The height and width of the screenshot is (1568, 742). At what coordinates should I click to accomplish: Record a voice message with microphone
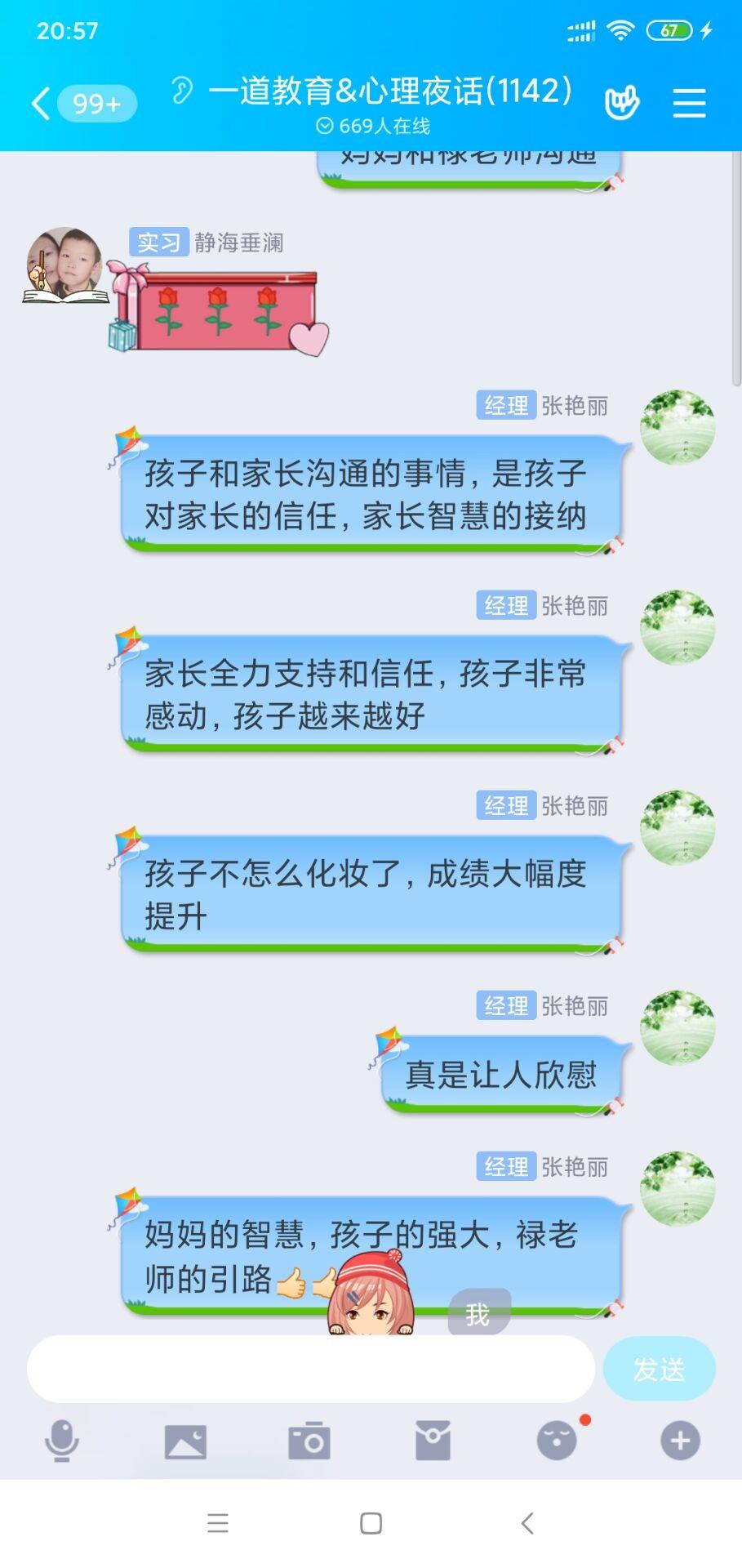(x=62, y=1440)
